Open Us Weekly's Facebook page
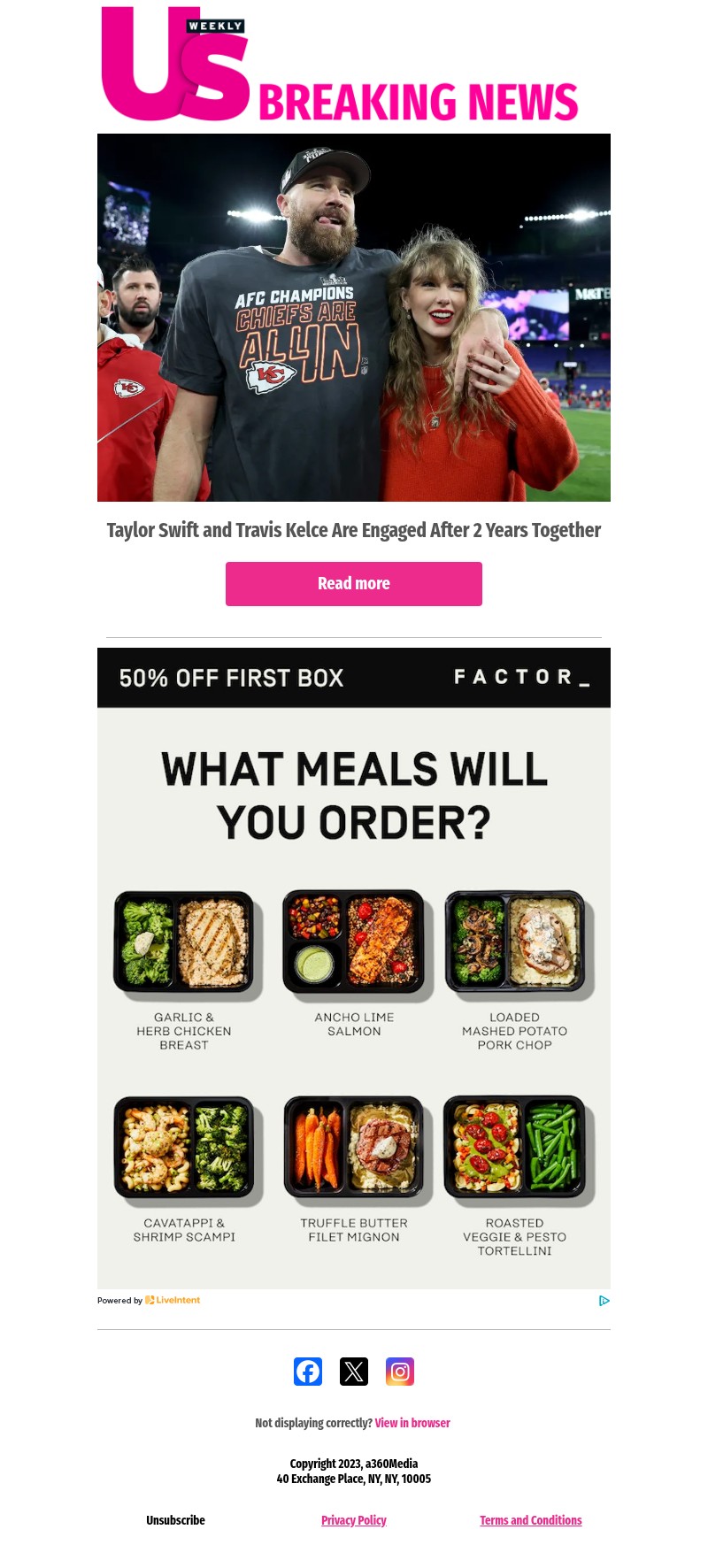 307,1371
